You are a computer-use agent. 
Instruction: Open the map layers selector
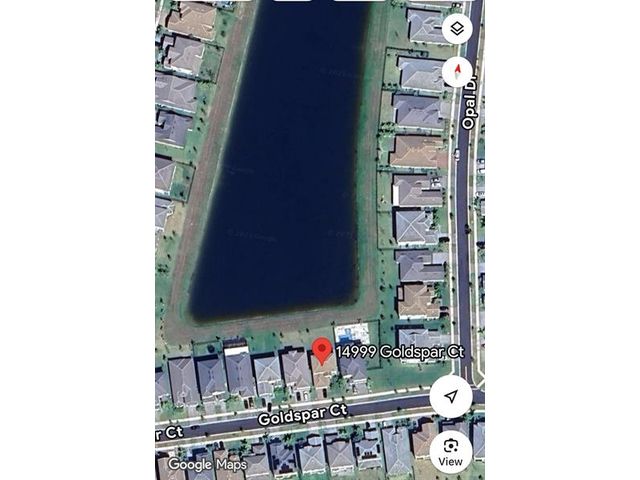(456, 28)
